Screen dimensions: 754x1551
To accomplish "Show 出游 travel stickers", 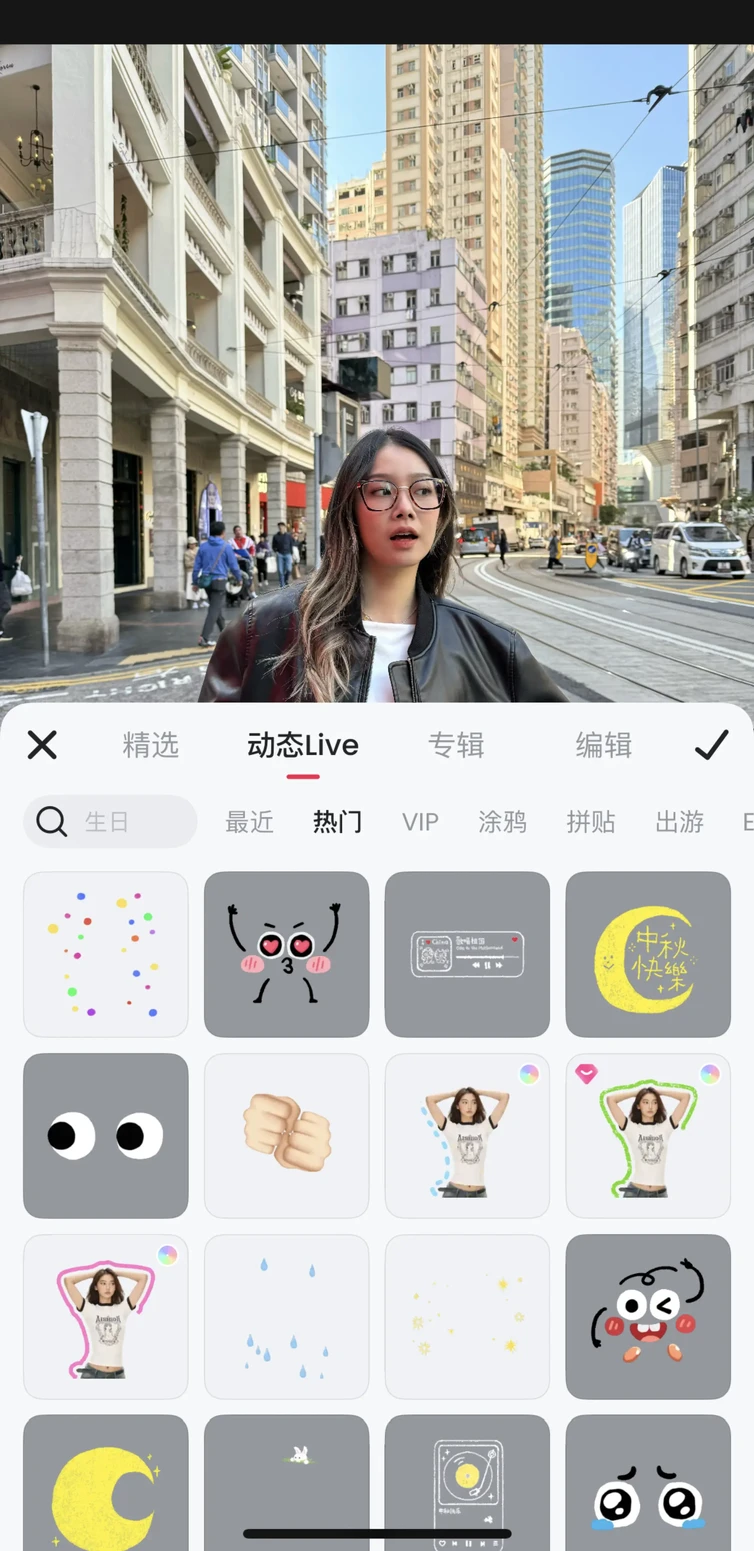I will tap(679, 822).
